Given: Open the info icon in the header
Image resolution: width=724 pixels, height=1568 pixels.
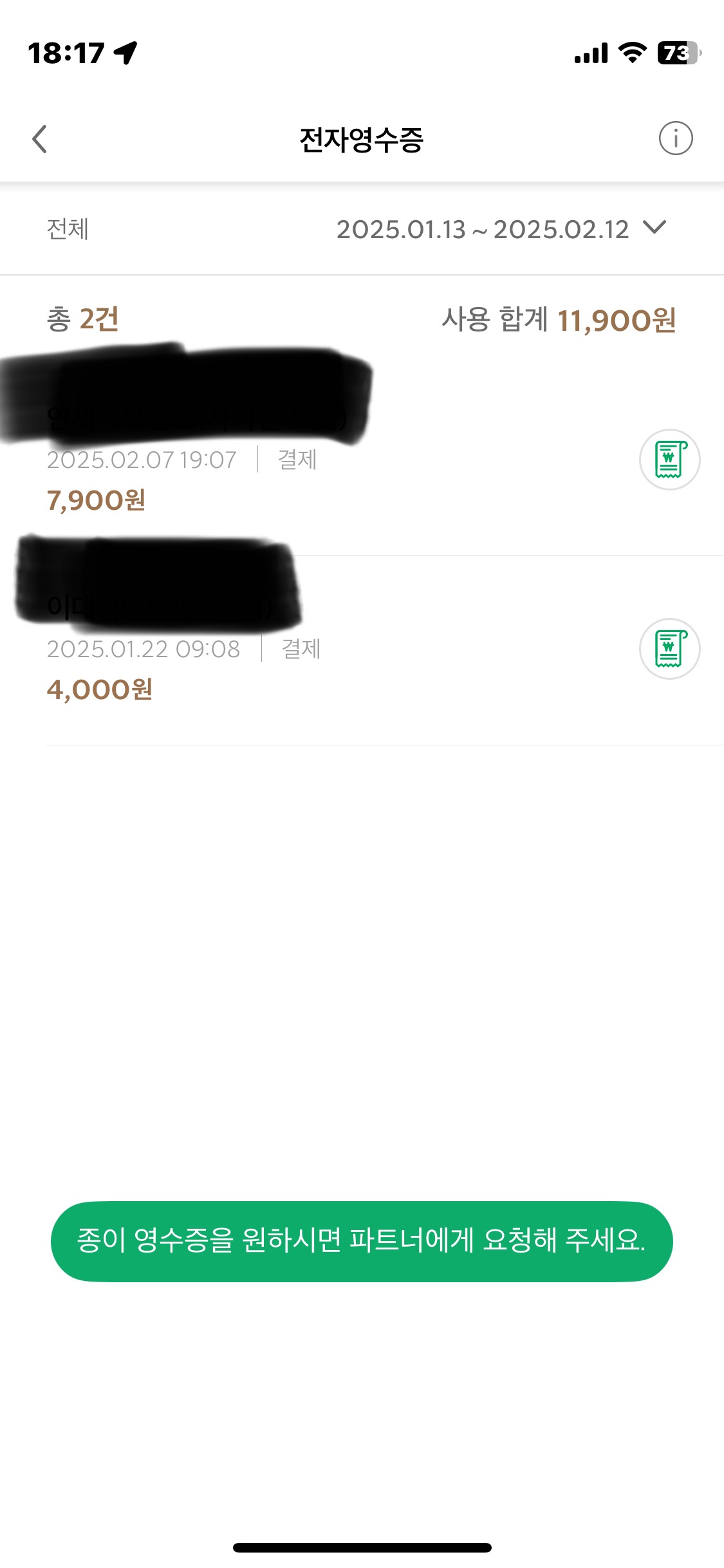Looking at the screenshot, I should click(x=675, y=138).
